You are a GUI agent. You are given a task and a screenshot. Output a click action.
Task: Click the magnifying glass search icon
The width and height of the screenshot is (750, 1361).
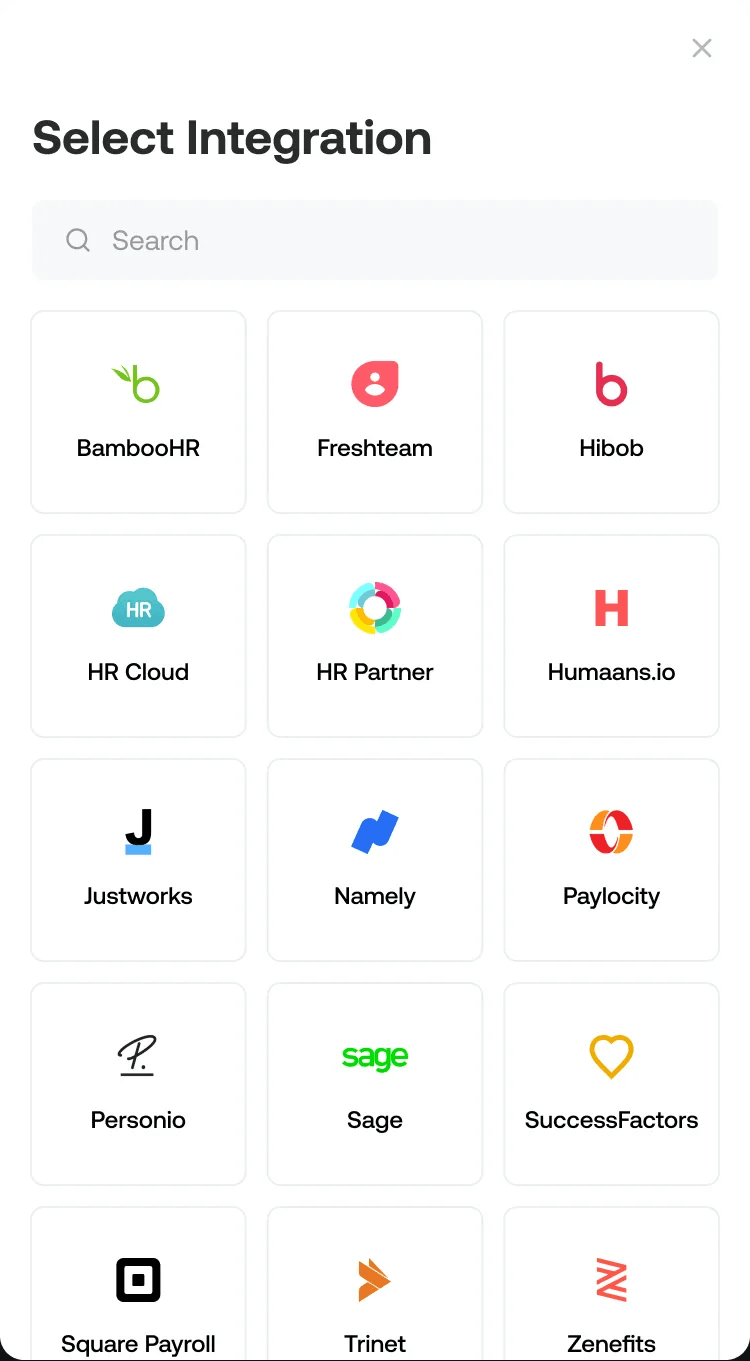pos(77,240)
